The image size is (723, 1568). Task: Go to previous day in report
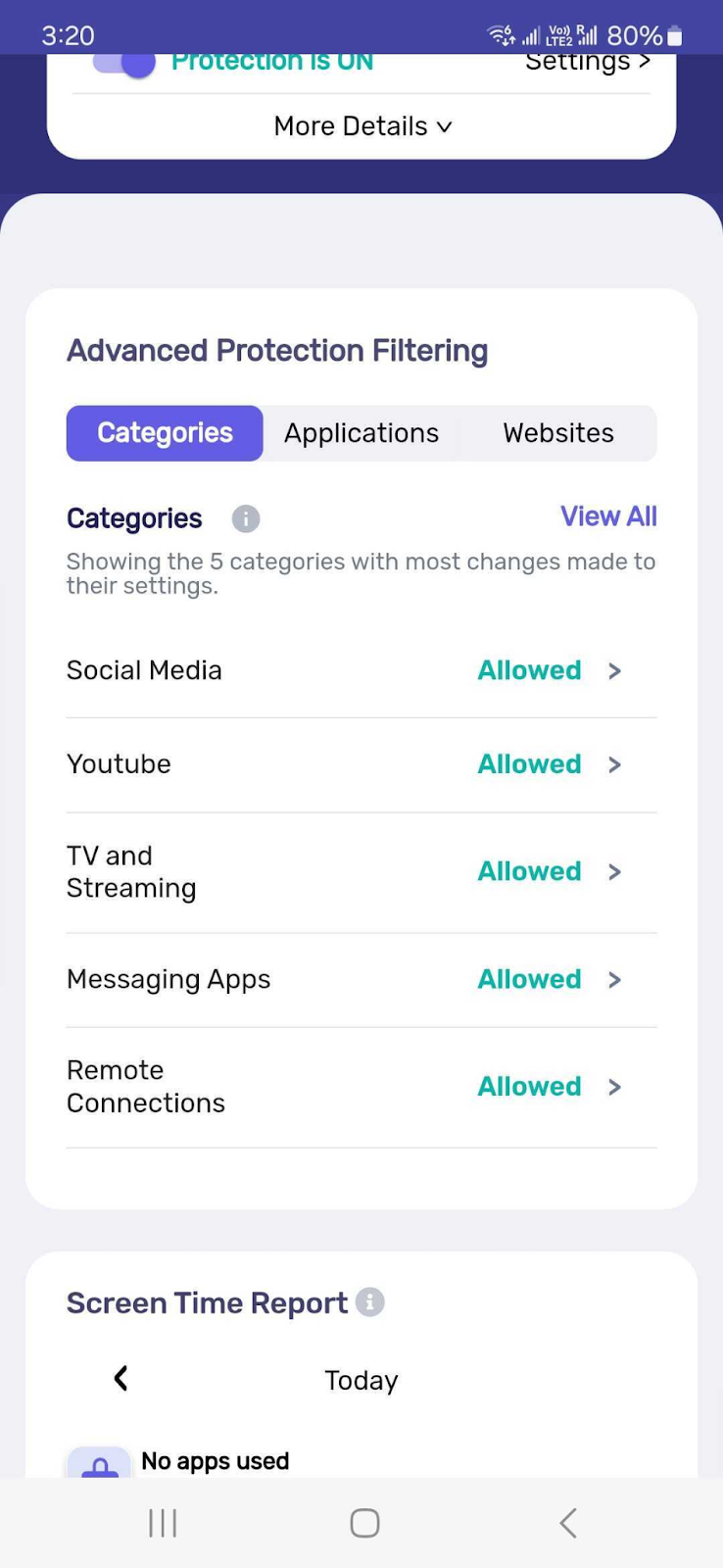pos(120,1379)
